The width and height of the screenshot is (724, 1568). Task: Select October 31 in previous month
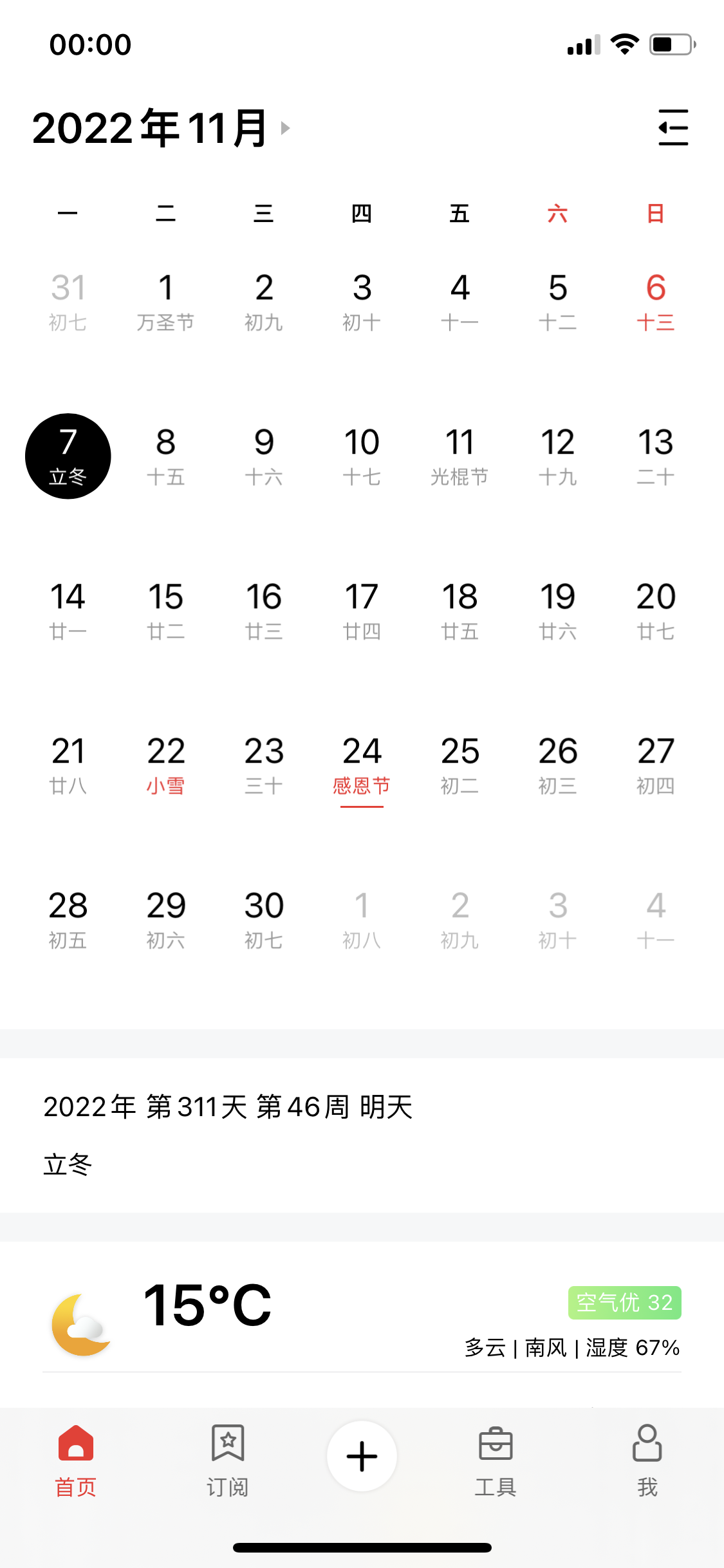coord(68,301)
